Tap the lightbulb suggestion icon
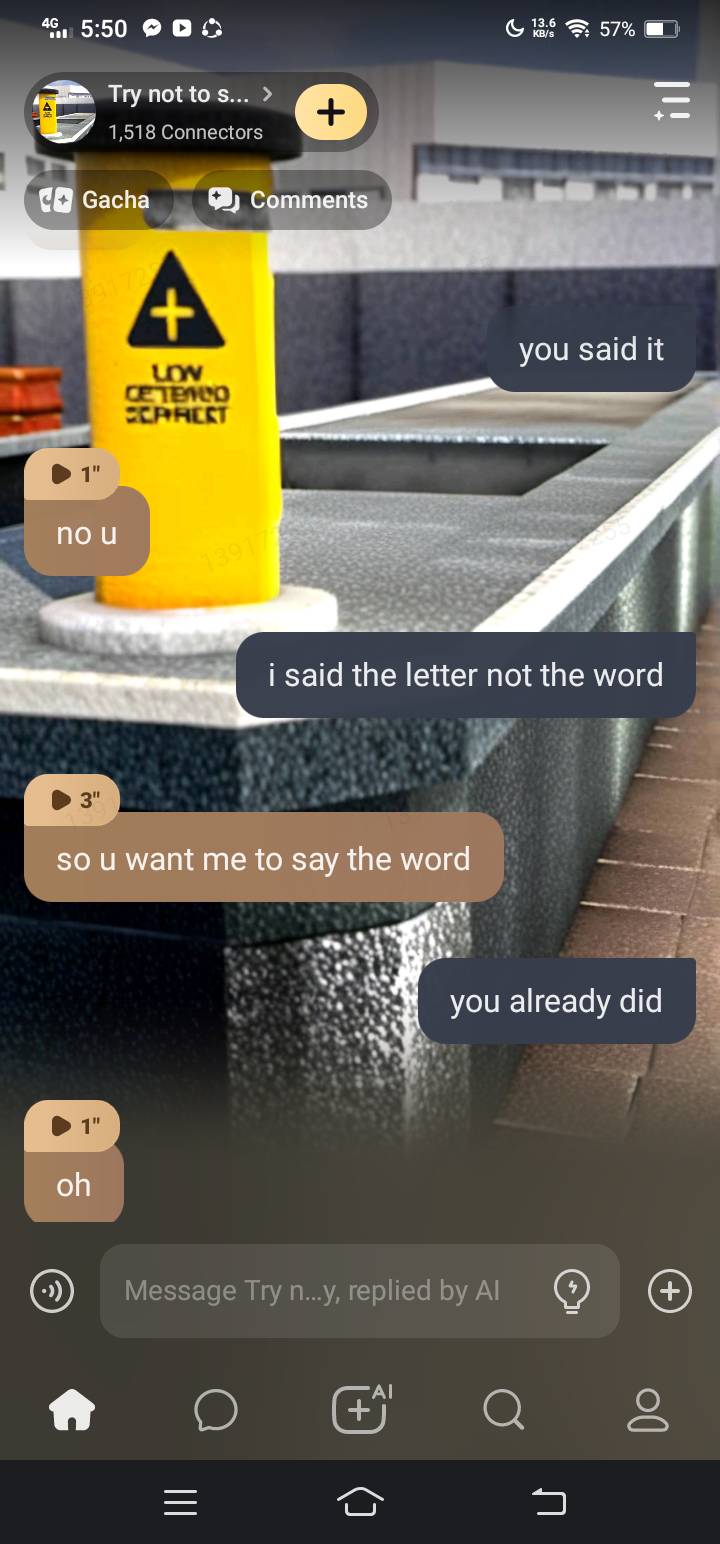The width and height of the screenshot is (720, 1544). tap(572, 1291)
